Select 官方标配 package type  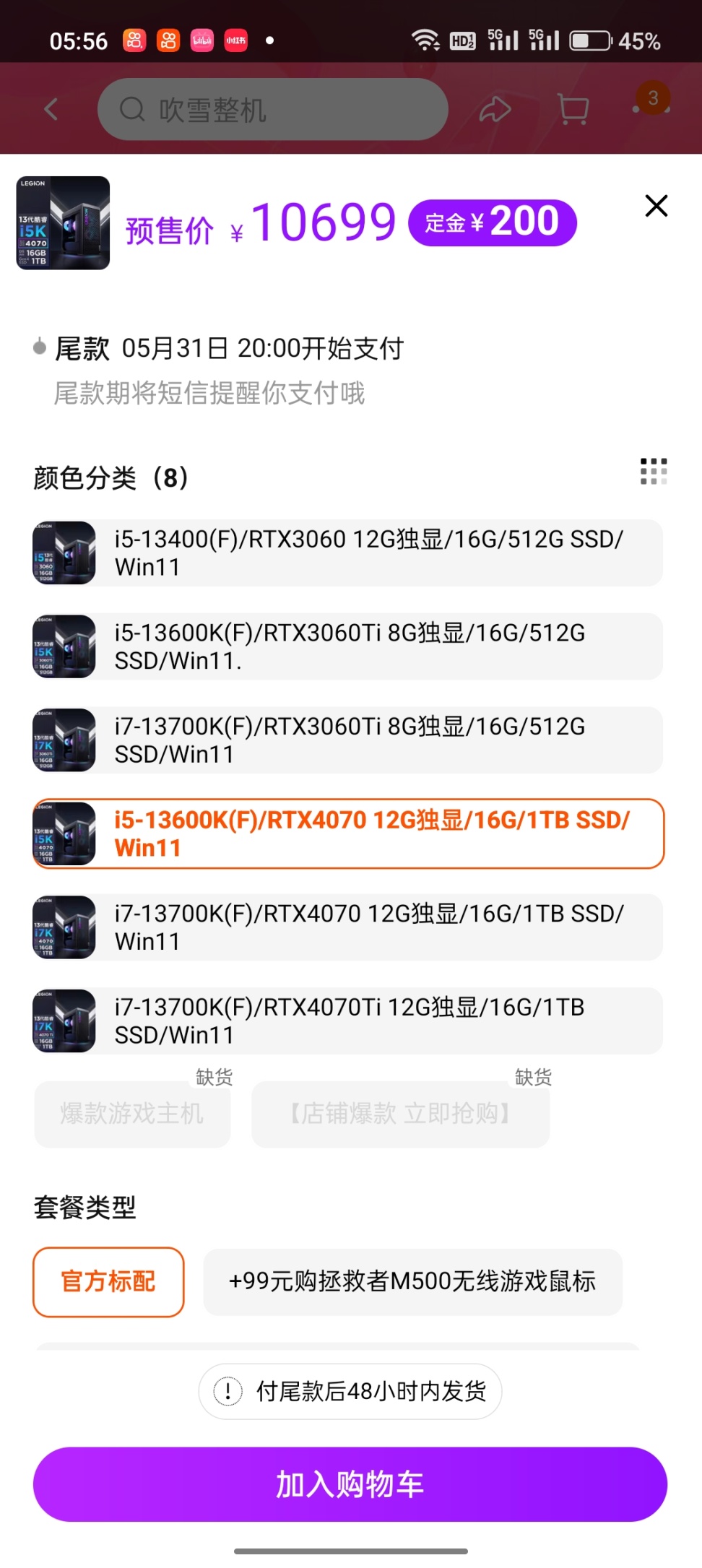108,1282
